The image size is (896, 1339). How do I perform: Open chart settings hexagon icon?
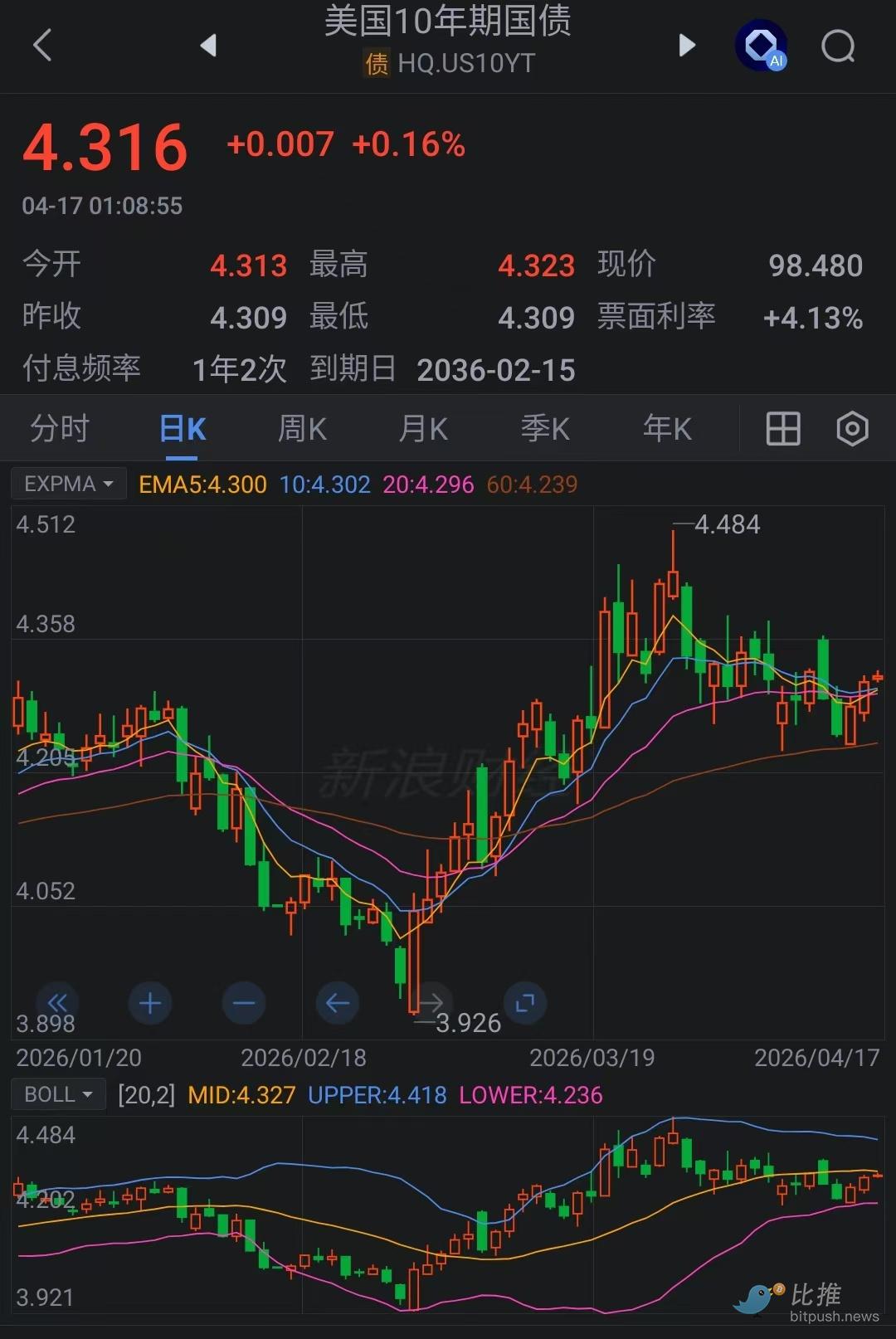(852, 429)
